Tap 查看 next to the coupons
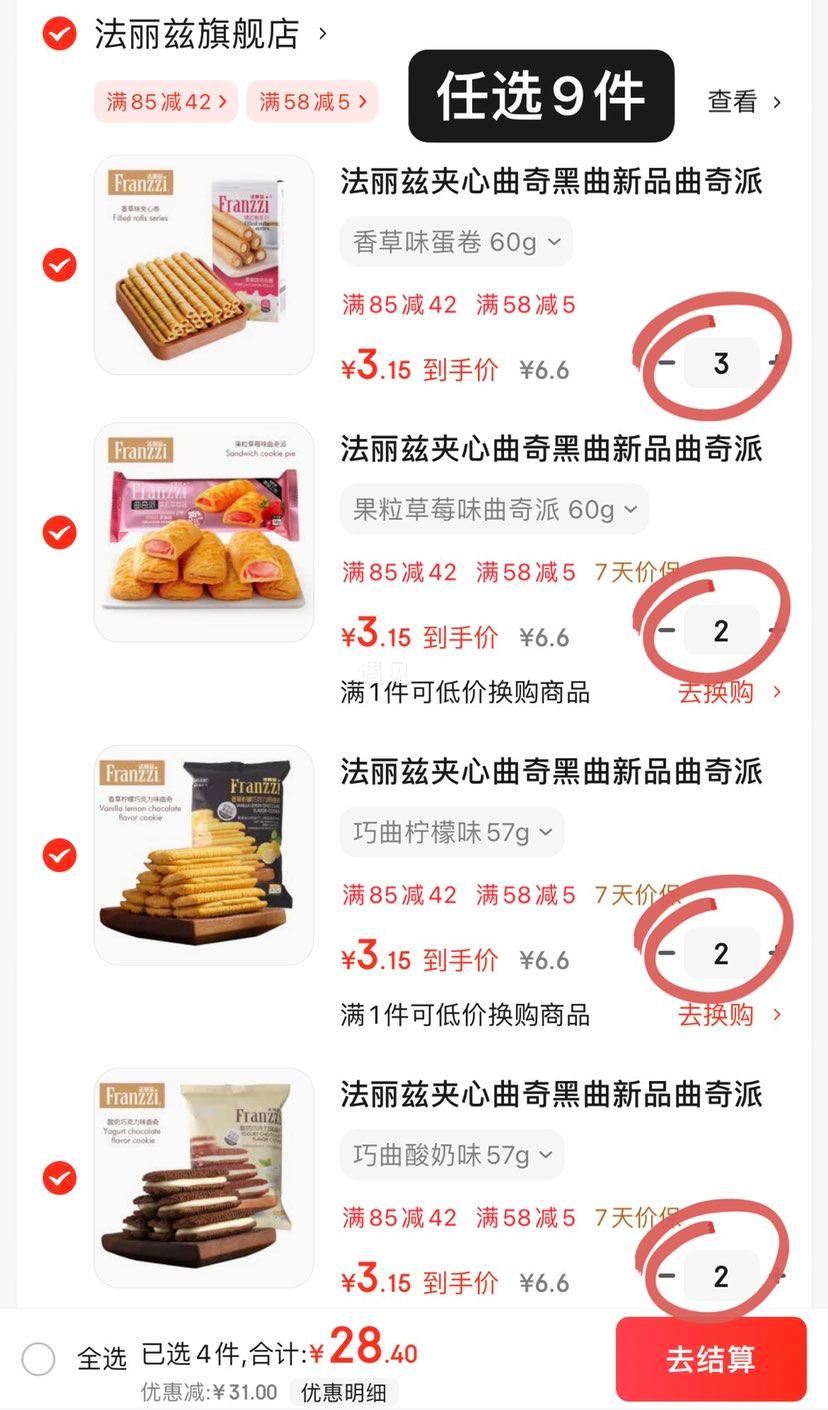This screenshot has height=1410, width=828. coord(744,101)
